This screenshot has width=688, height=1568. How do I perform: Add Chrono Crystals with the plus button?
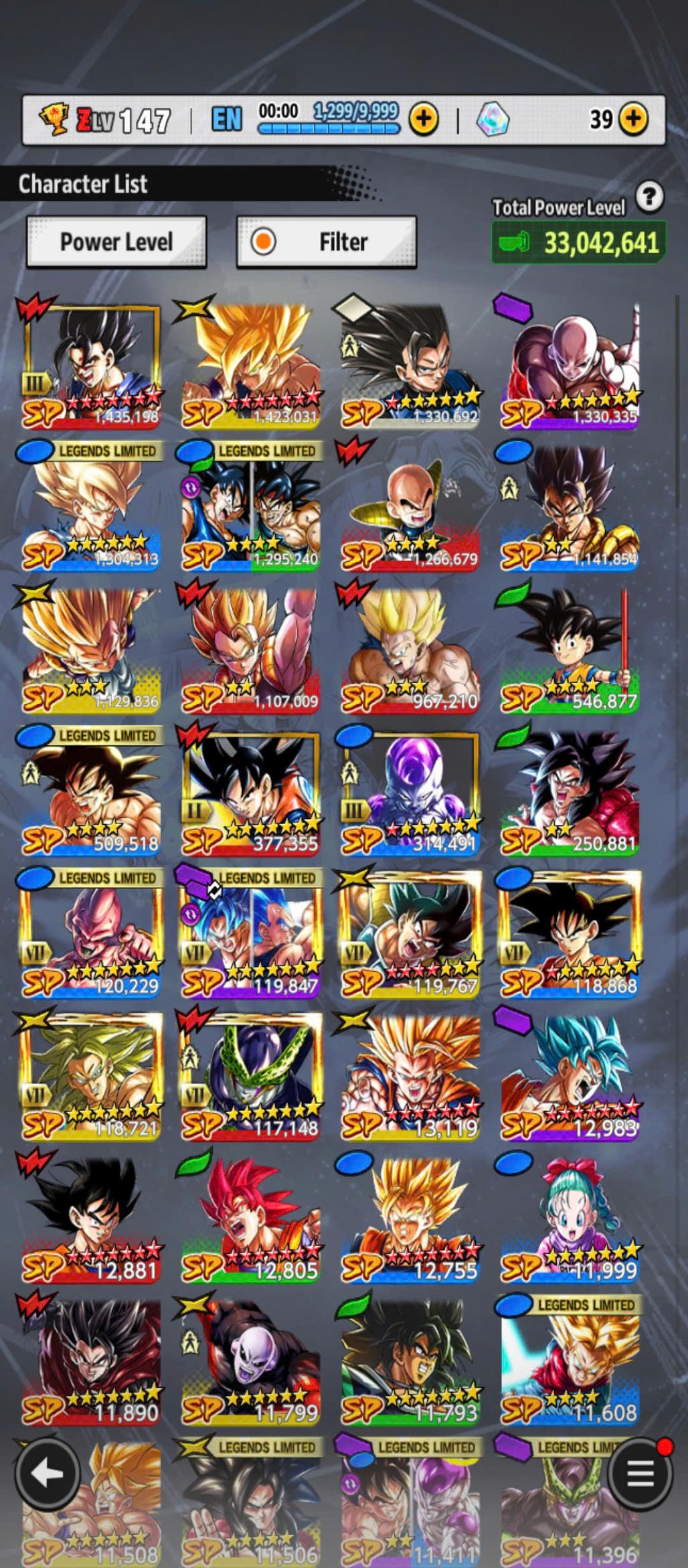pyautogui.click(x=633, y=119)
